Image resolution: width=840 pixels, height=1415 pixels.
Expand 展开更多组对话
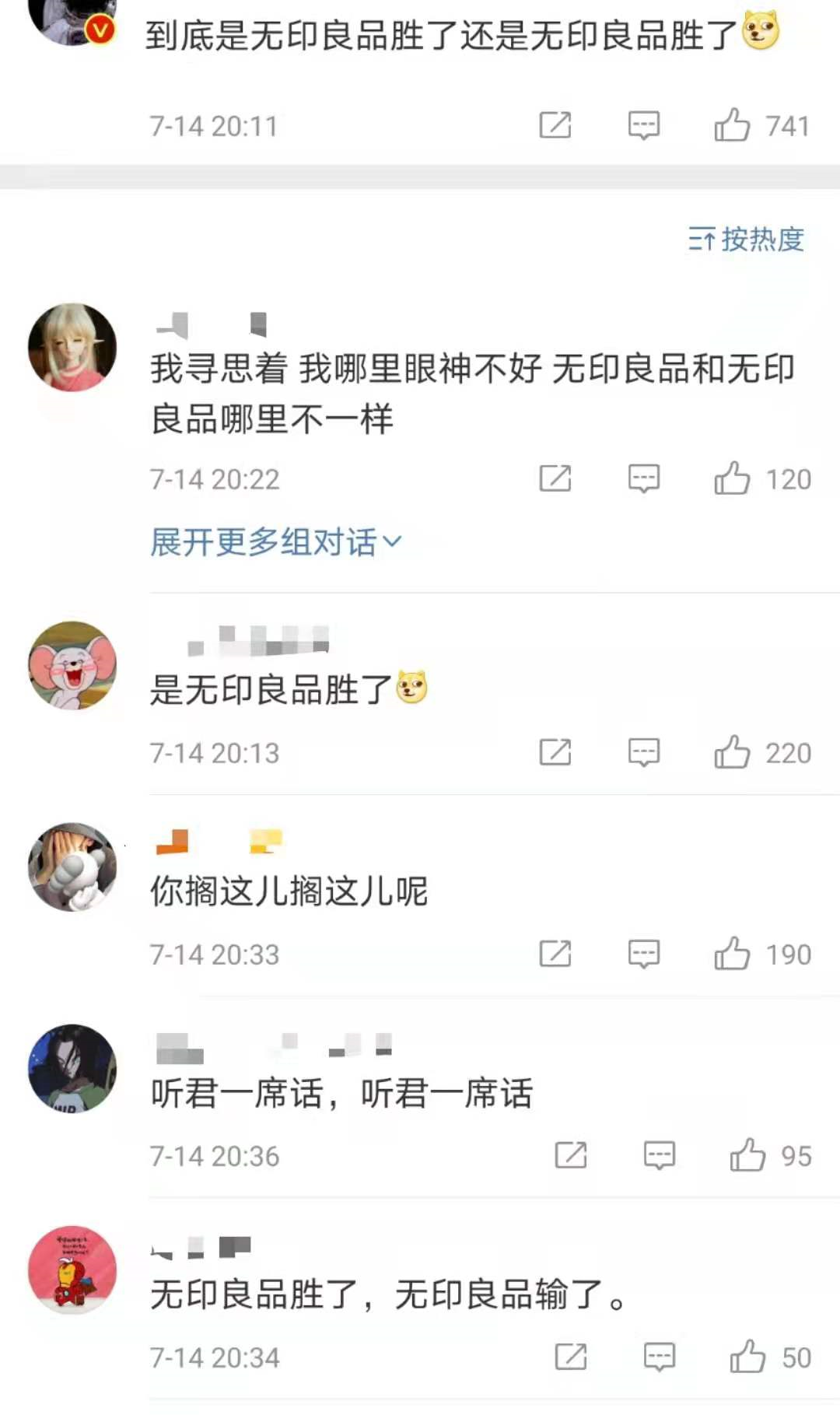click(275, 542)
